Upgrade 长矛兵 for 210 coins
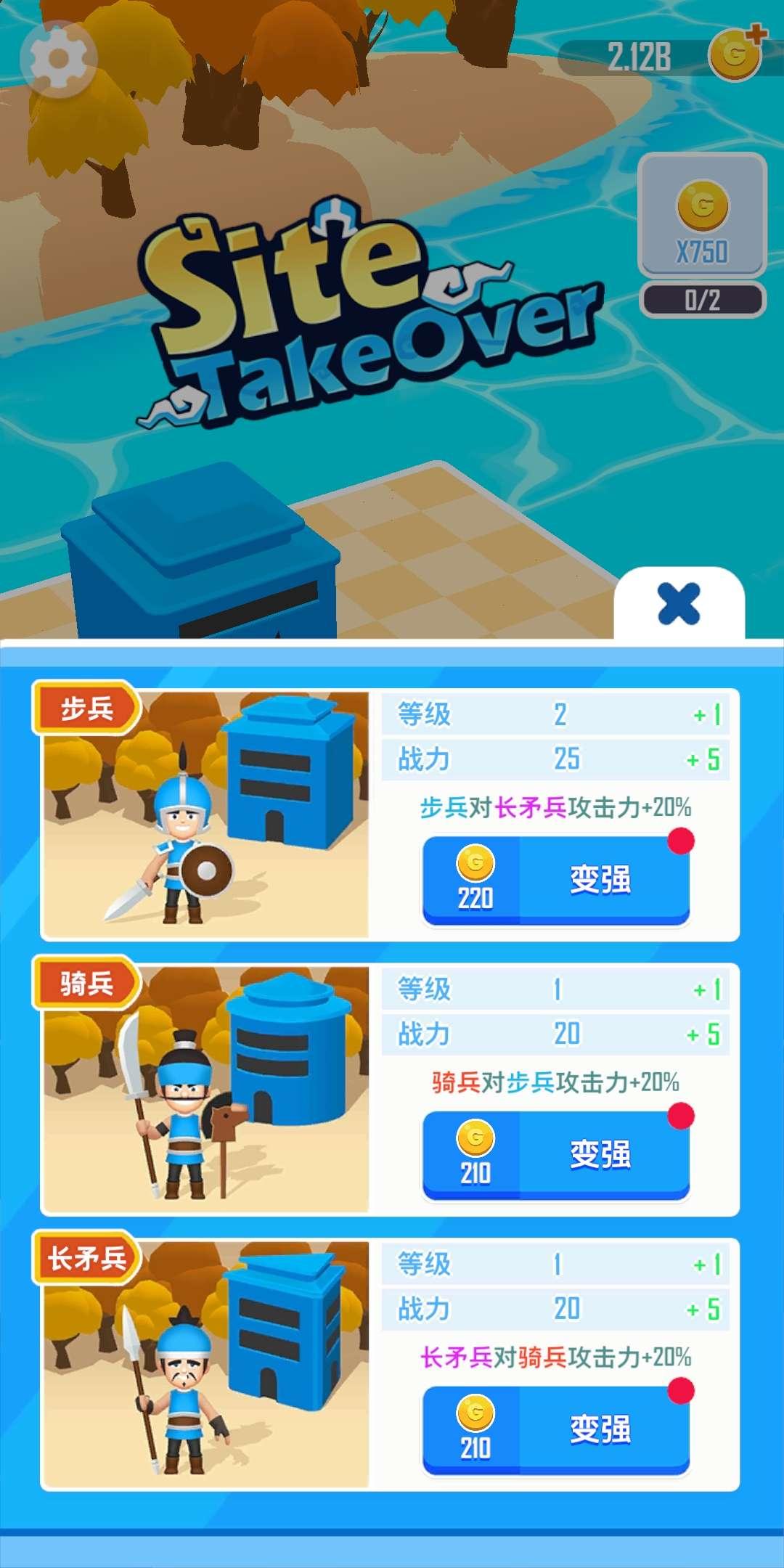The width and height of the screenshot is (784, 1568). (556, 1430)
